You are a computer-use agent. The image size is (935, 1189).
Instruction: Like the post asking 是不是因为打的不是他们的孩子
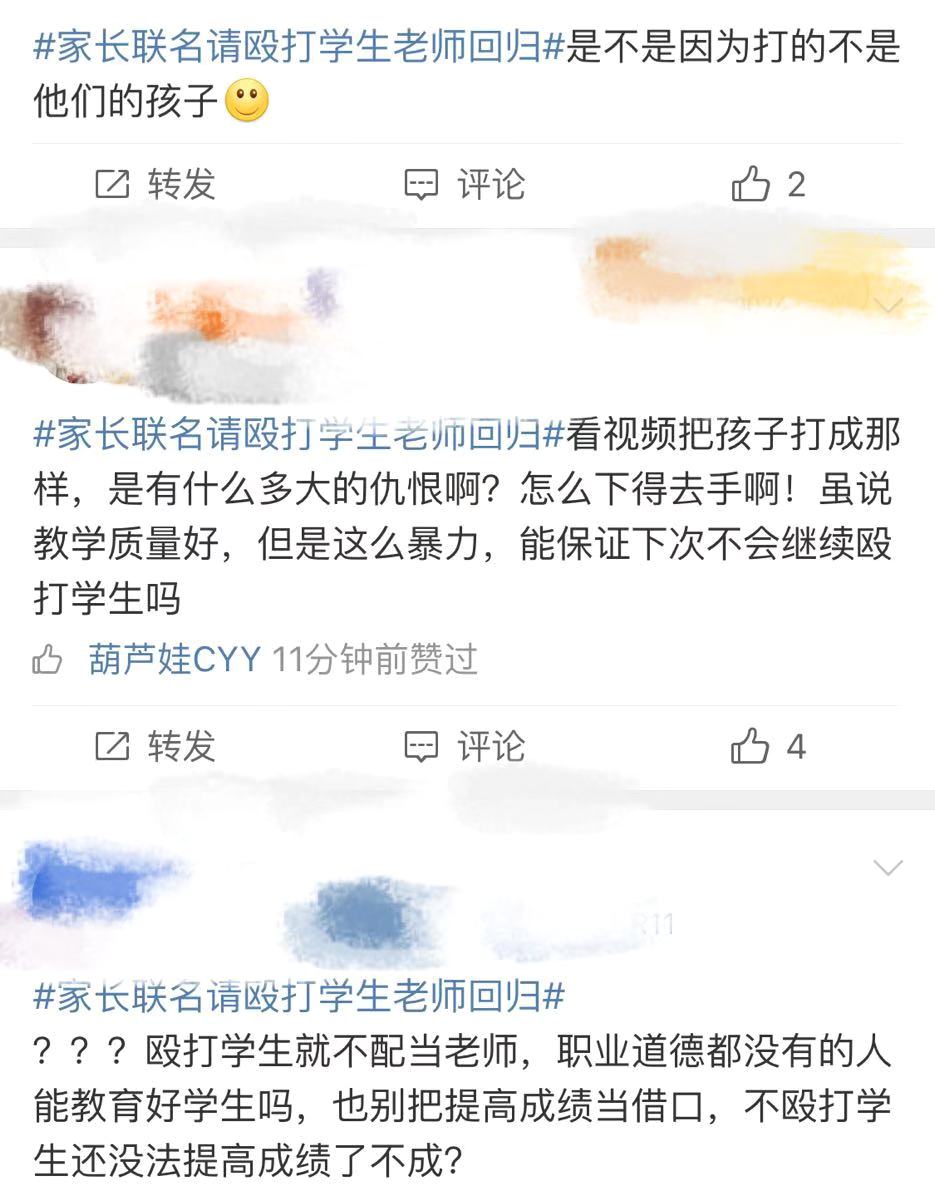[768, 185]
